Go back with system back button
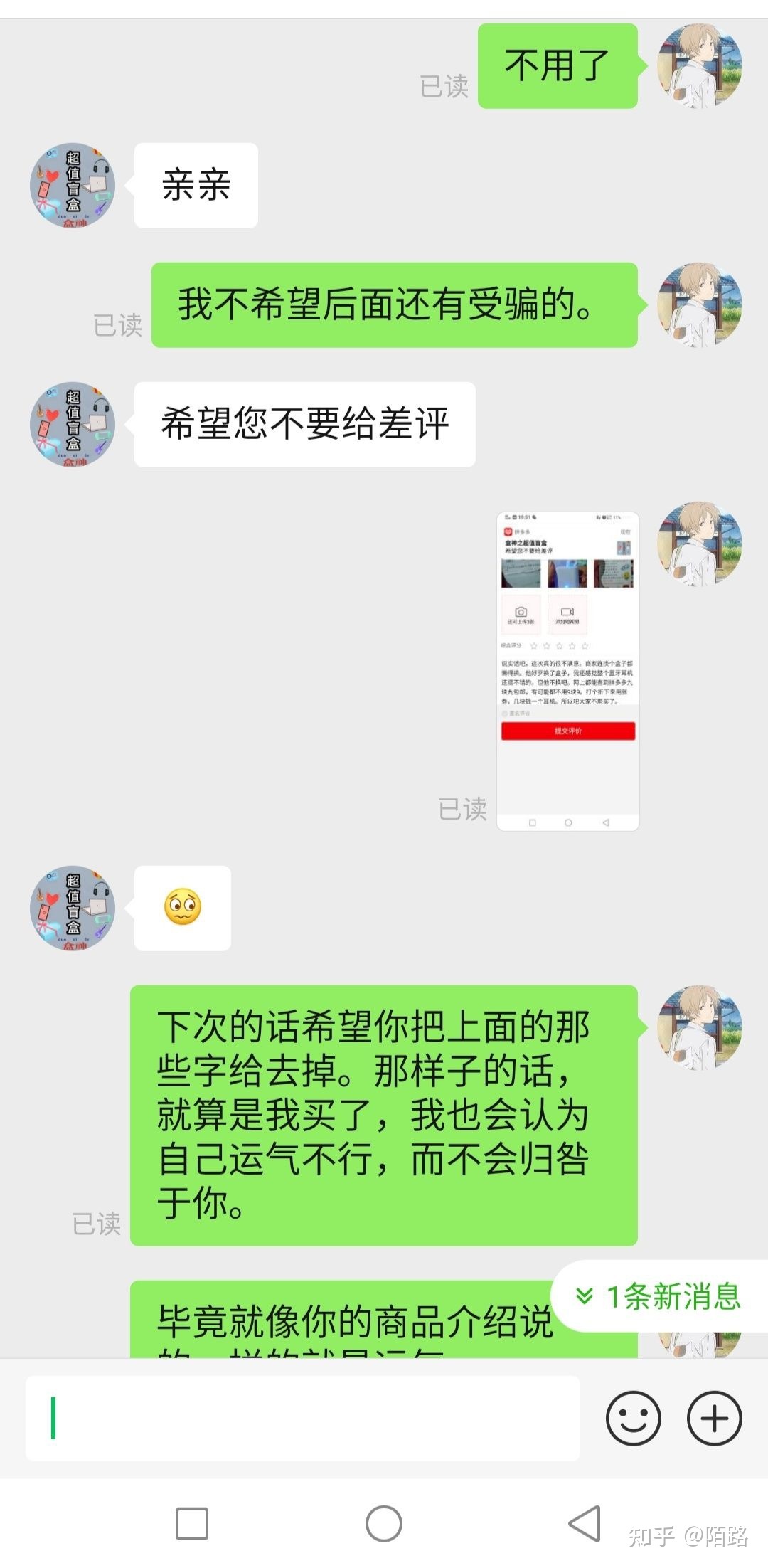768x1568 pixels. (585, 1523)
